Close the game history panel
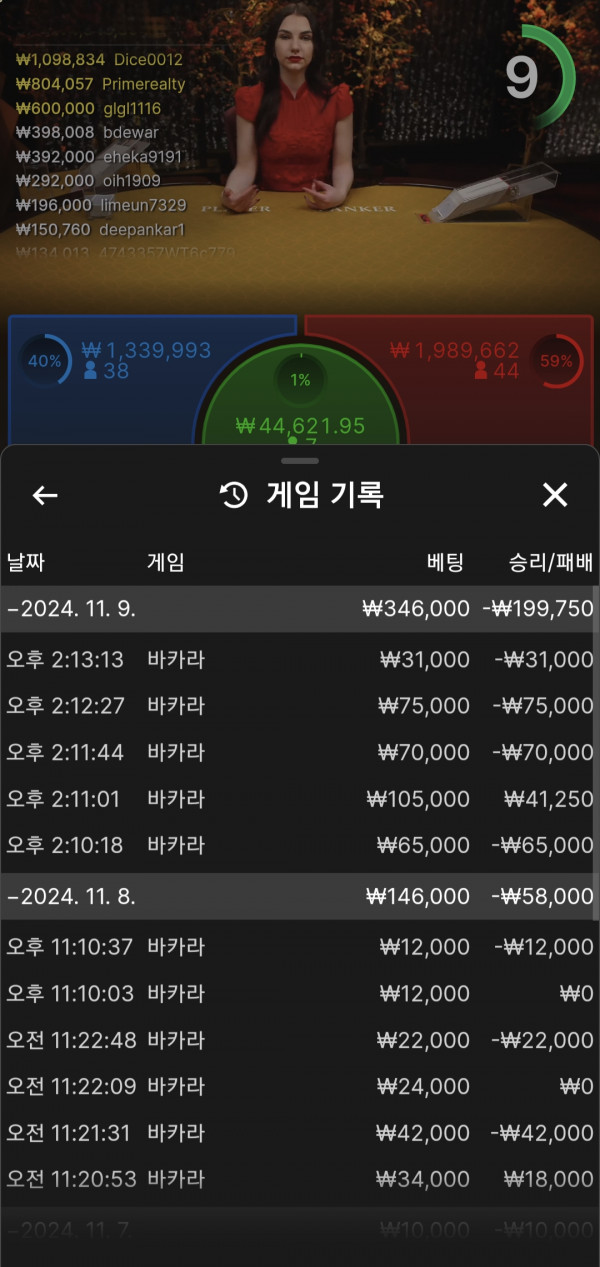The image size is (600, 1267). tap(554, 494)
